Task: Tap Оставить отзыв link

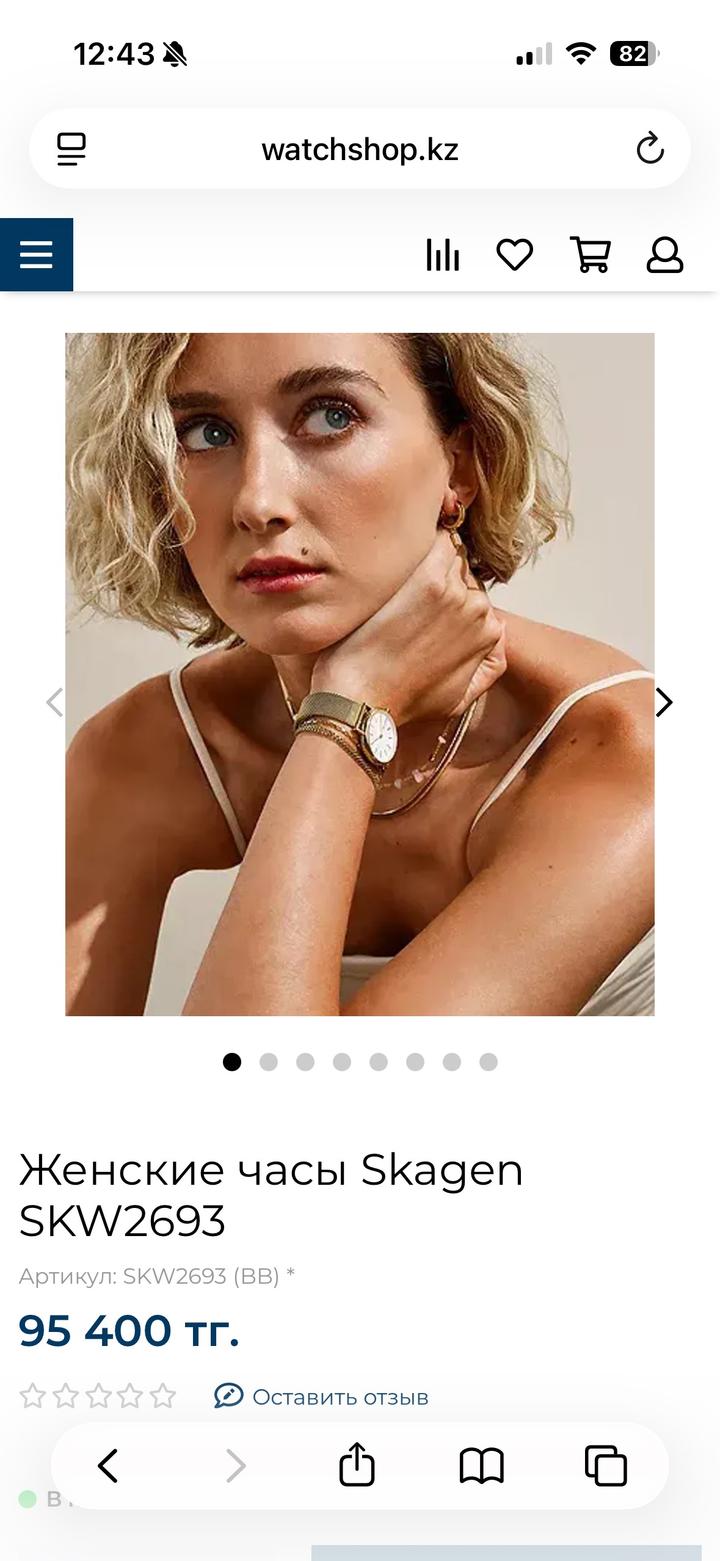Action: (322, 1396)
